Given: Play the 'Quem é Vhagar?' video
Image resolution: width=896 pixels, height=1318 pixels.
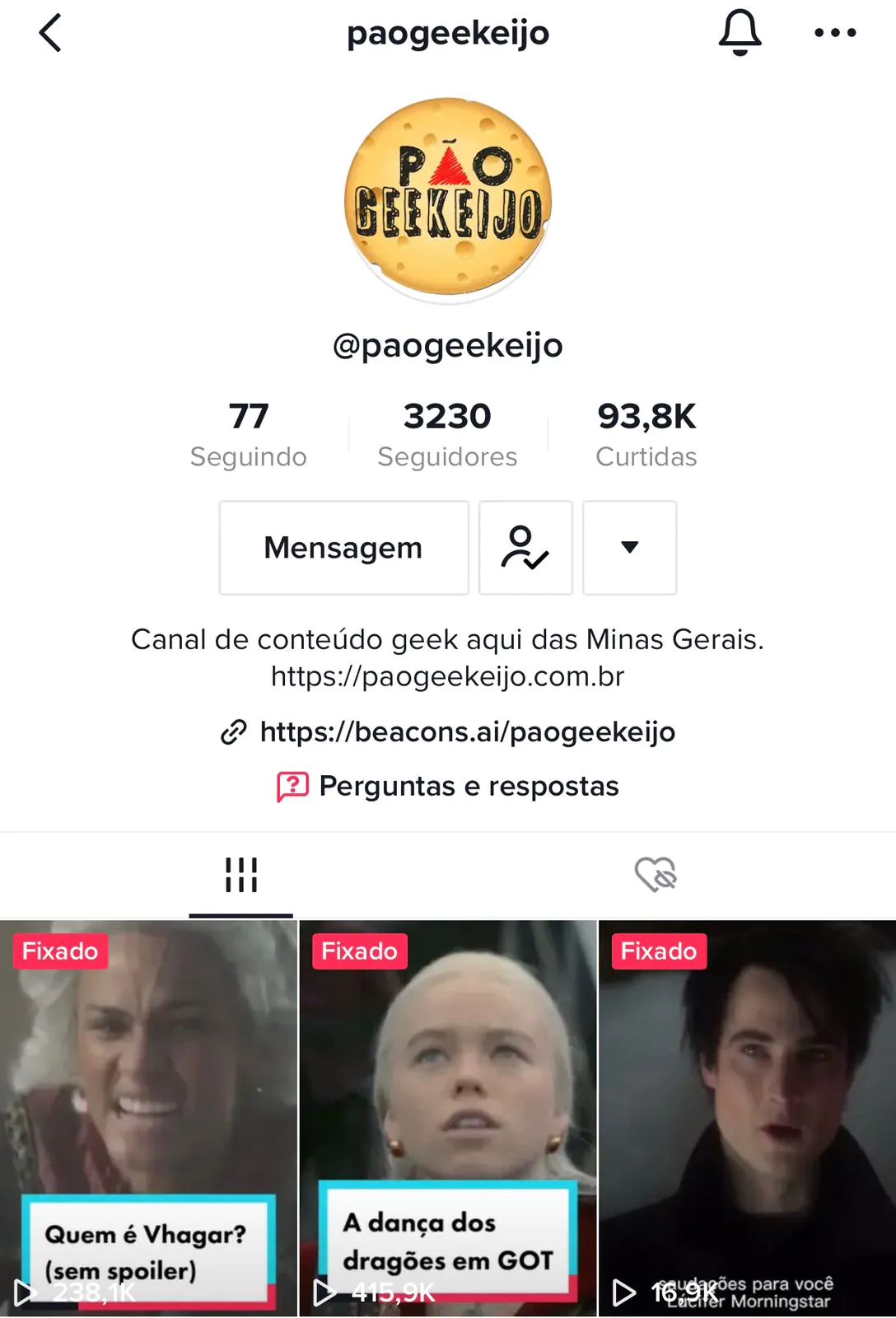Looking at the screenshot, I should coord(148,1118).
